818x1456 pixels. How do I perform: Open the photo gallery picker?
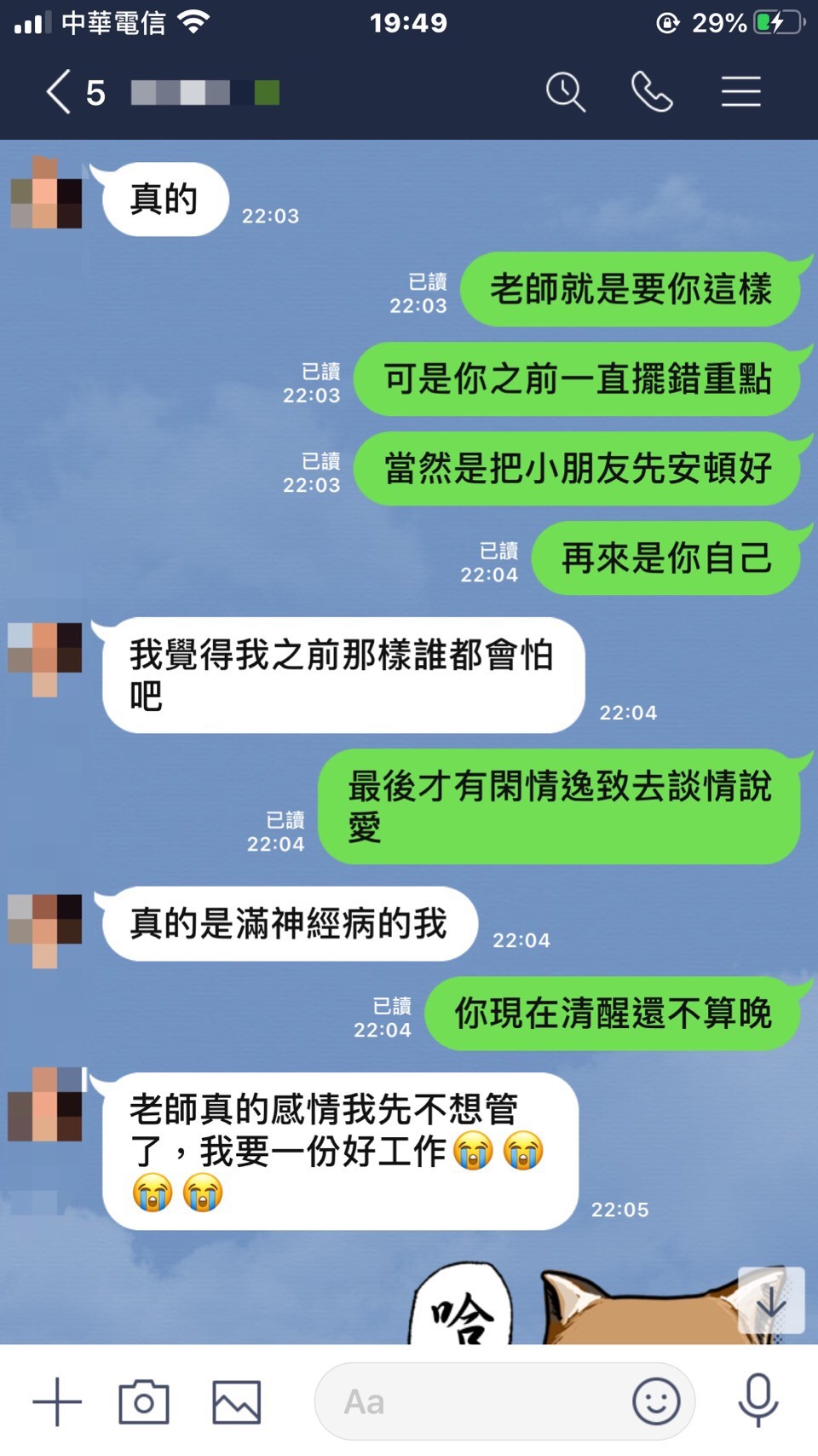tap(236, 1401)
